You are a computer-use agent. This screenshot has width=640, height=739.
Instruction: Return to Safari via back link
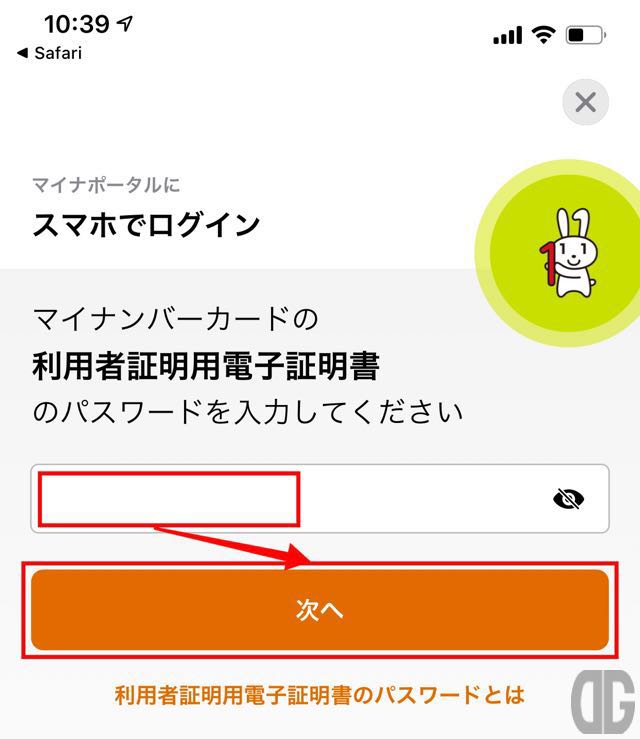coord(50,53)
